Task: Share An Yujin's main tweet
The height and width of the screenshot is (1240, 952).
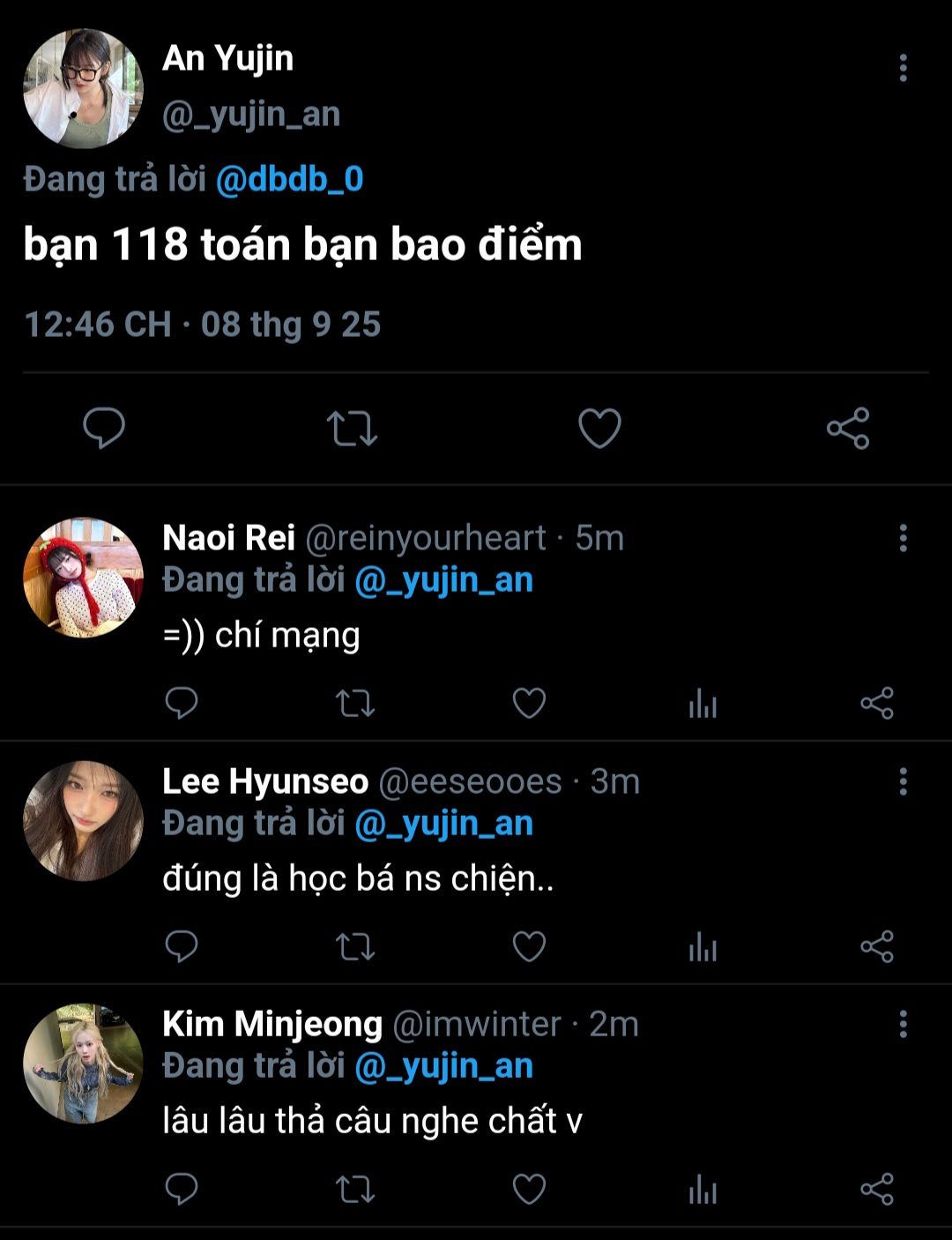Action: click(848, 429)
